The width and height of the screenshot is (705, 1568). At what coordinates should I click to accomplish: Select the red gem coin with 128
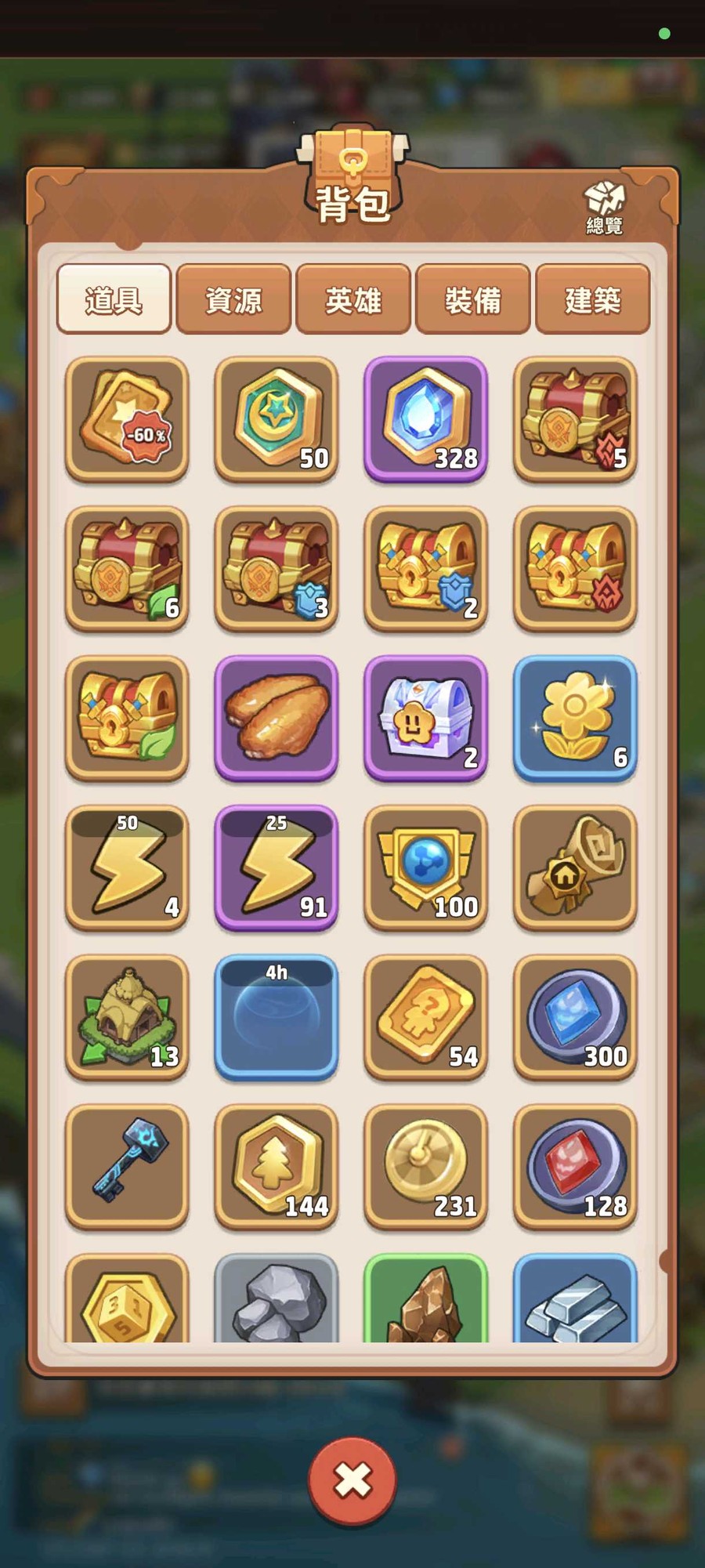click(575, 1167)
